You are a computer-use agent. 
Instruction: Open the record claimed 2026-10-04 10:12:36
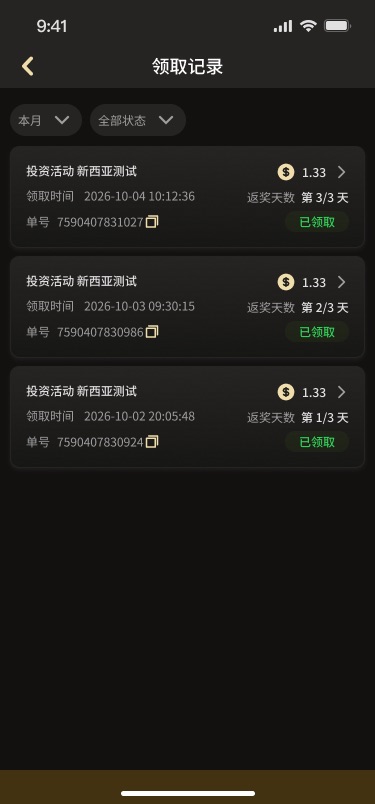[x=187, y=197]
